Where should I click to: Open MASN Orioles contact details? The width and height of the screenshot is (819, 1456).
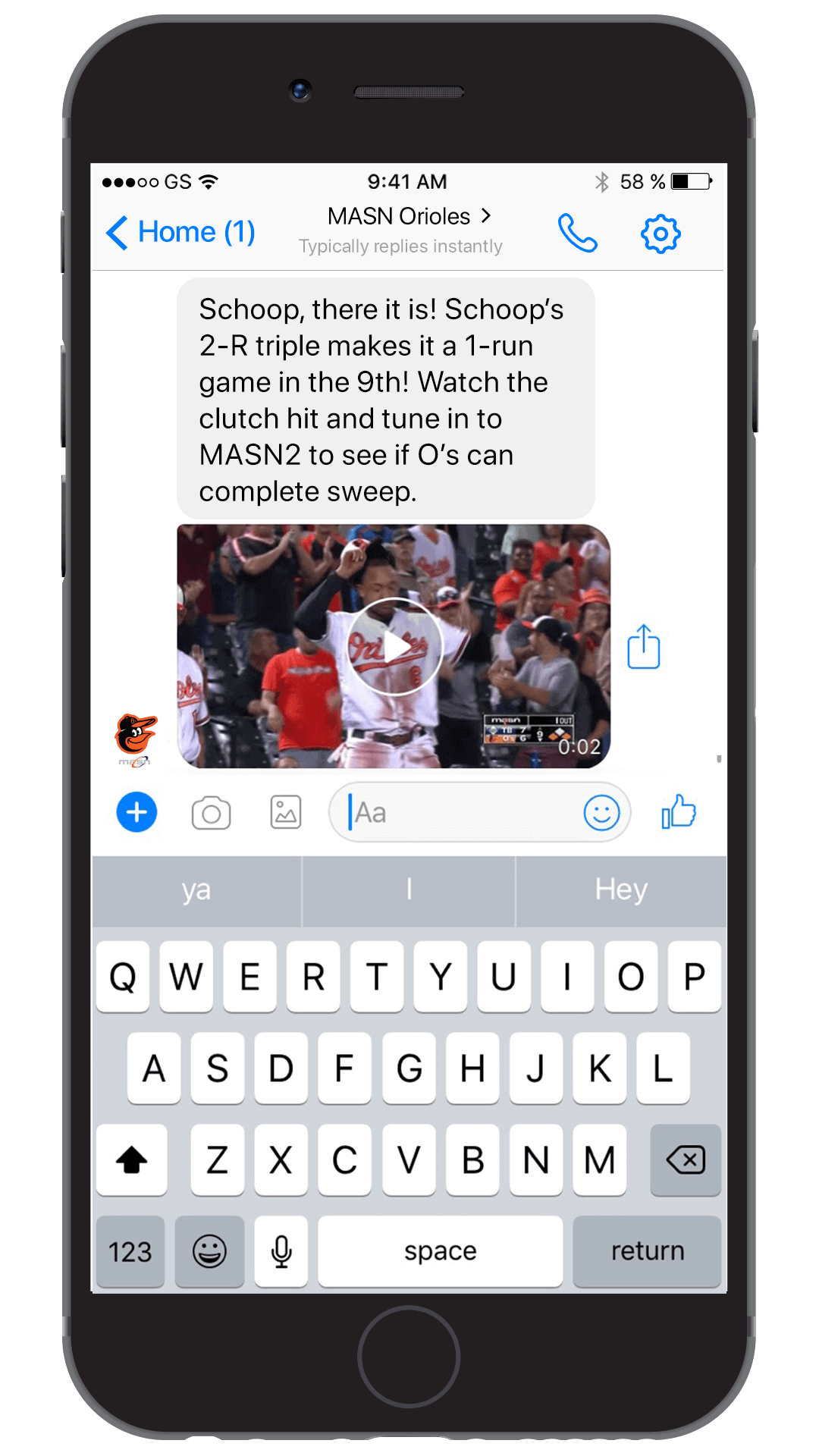tap(409, 217)
